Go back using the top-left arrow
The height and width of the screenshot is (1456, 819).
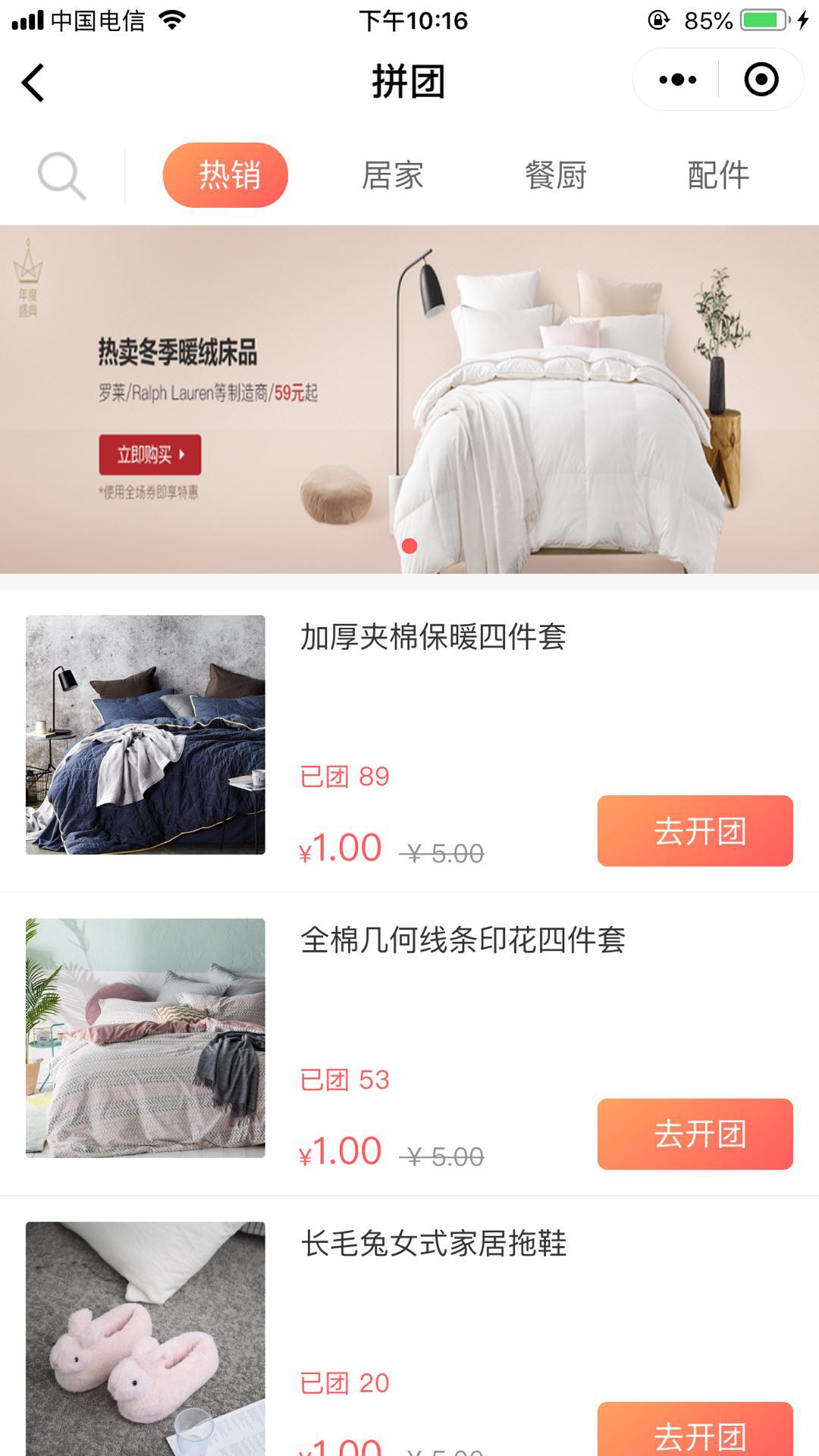click(x=33, y=82)
